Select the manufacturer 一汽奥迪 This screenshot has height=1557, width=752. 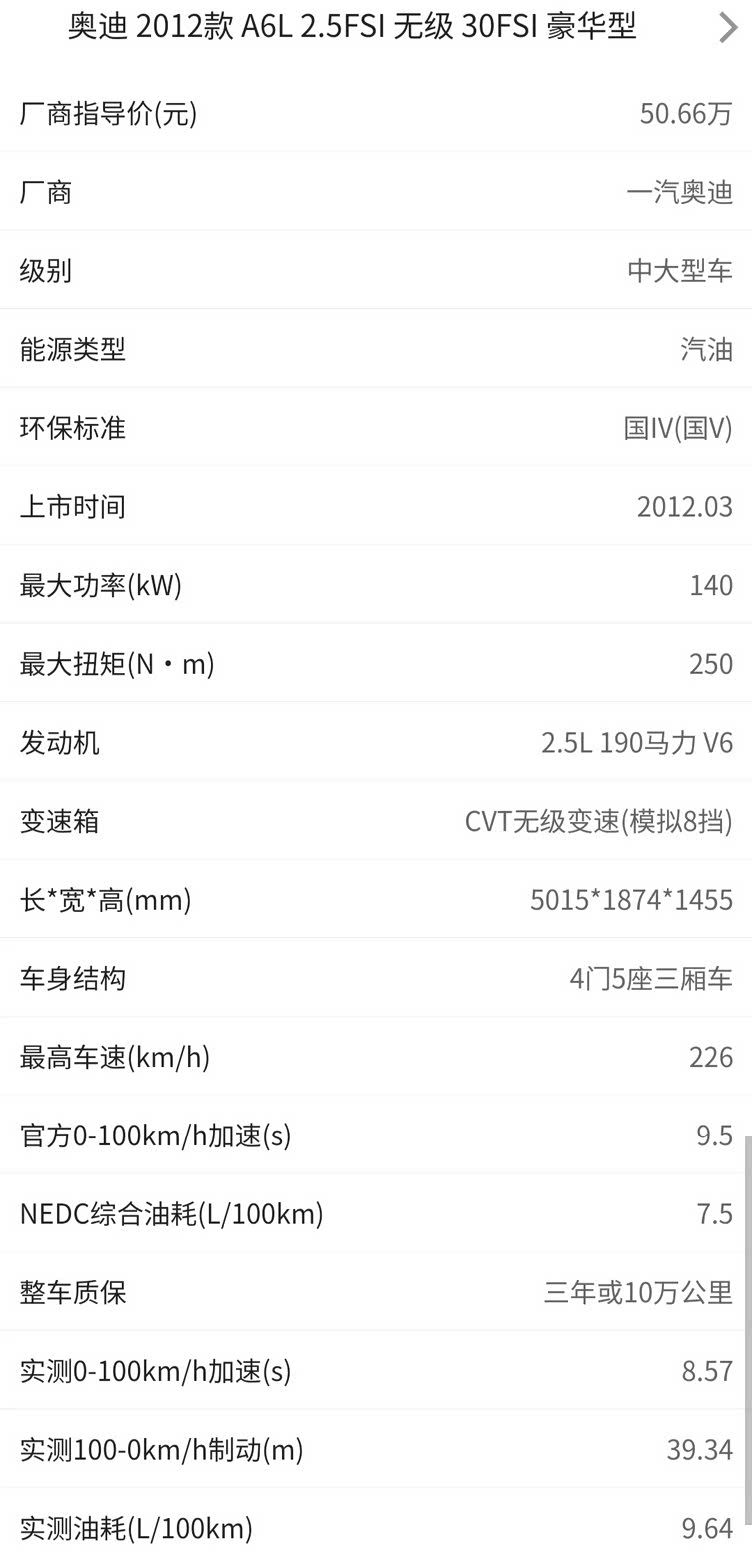coord(692,192)
